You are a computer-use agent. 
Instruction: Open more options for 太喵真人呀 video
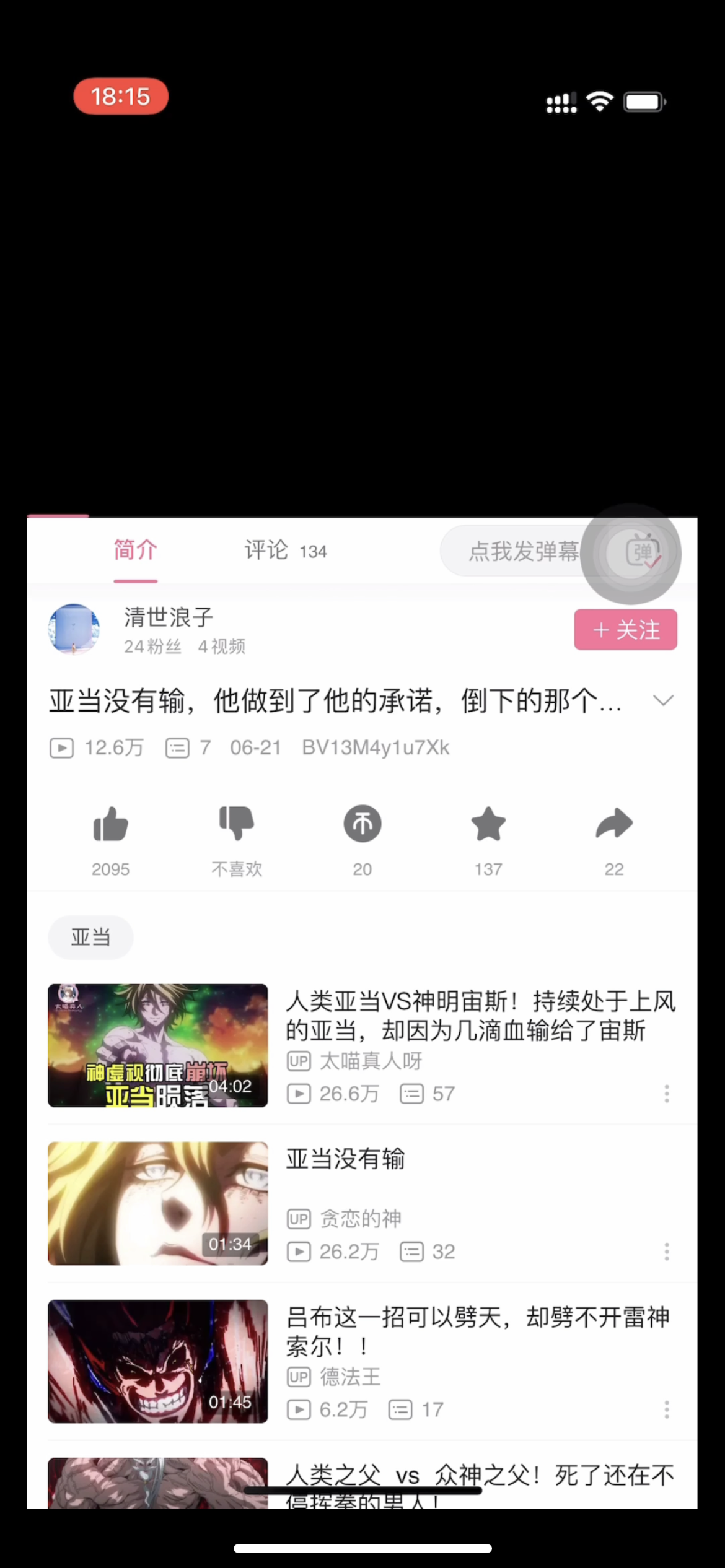(667, 1094)
